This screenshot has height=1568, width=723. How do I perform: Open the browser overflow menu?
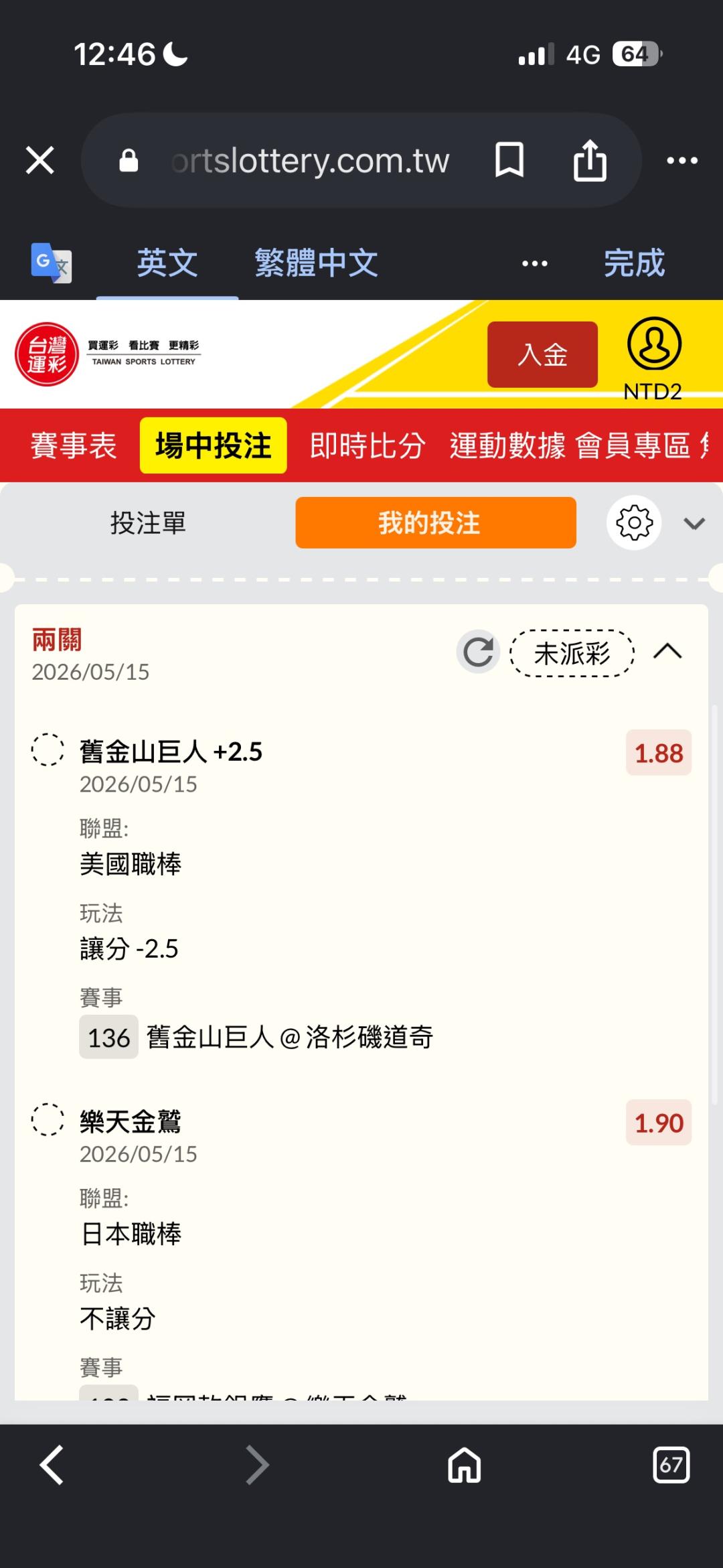click(682, 161)
